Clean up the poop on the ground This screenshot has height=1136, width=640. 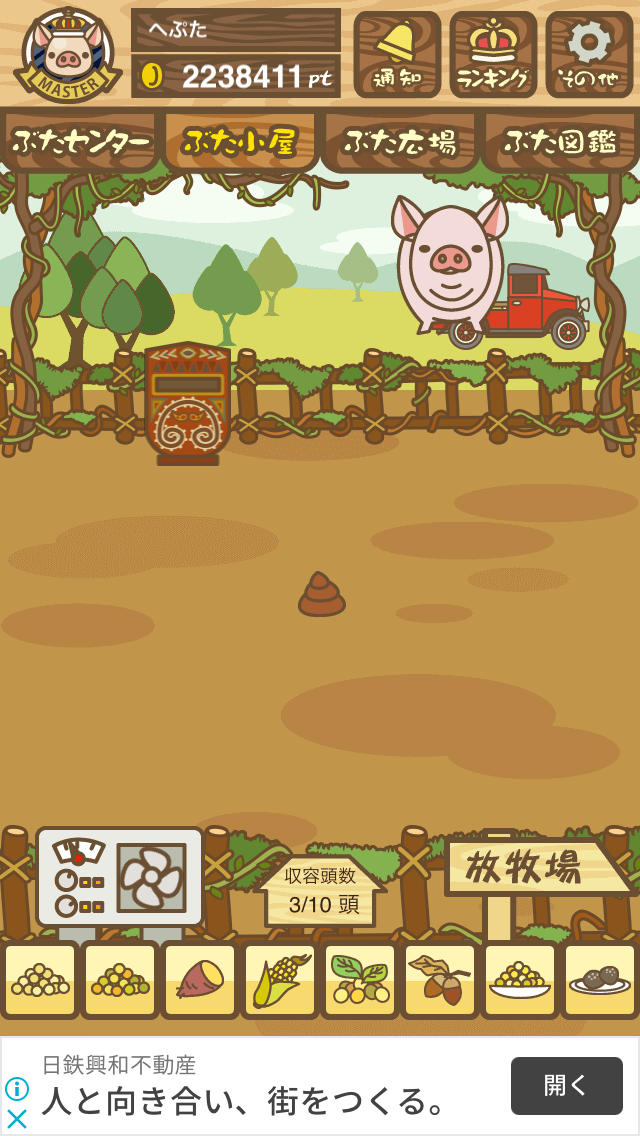[x=322, y=594]
